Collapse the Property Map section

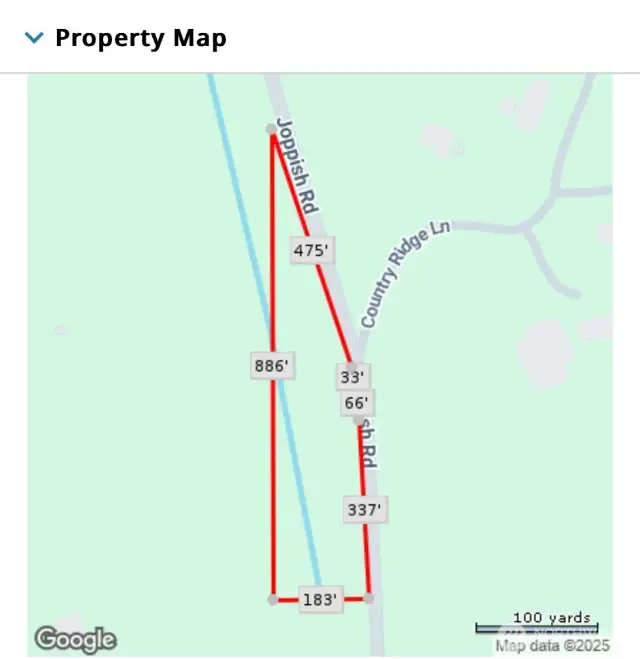click(x=35, y=39)
